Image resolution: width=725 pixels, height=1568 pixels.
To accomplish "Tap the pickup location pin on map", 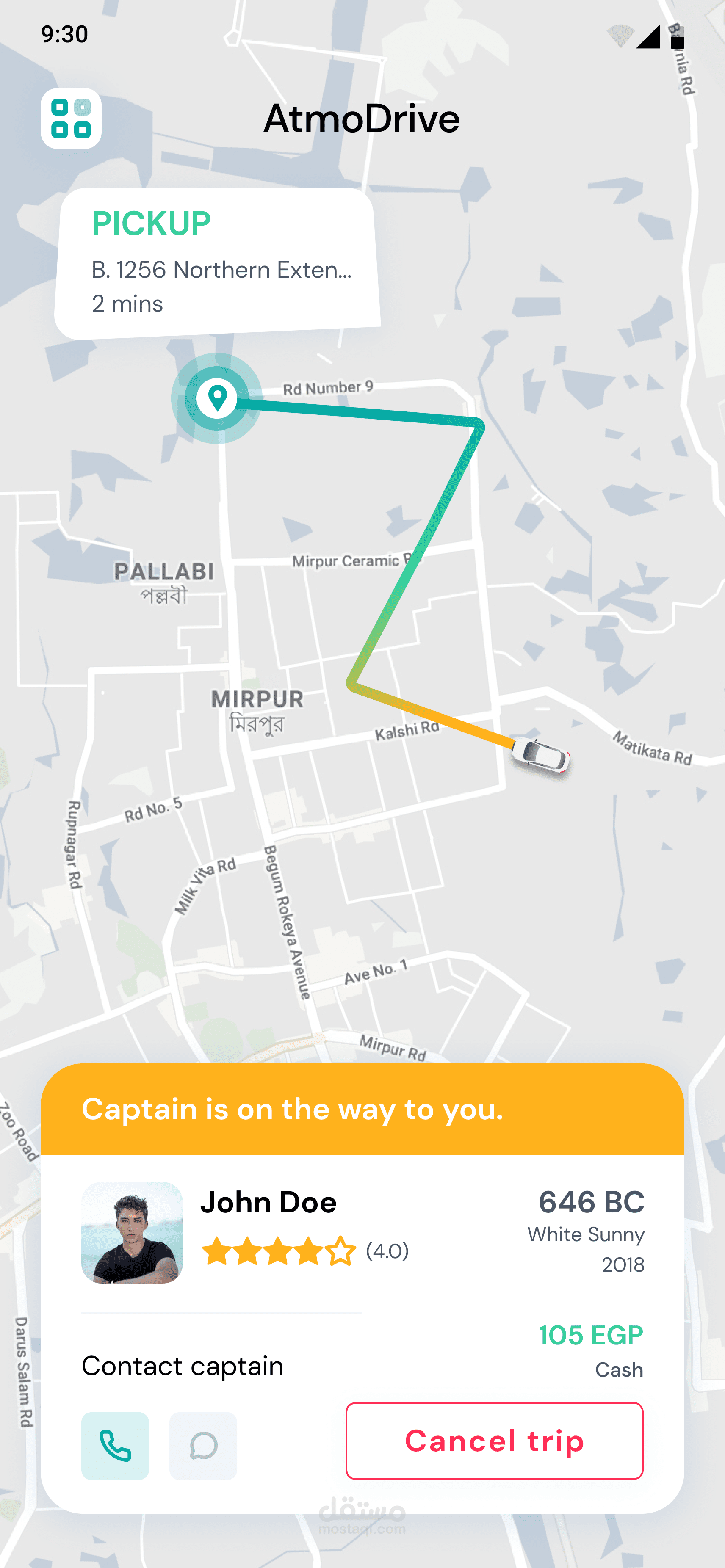I will [x=217, y=398].
